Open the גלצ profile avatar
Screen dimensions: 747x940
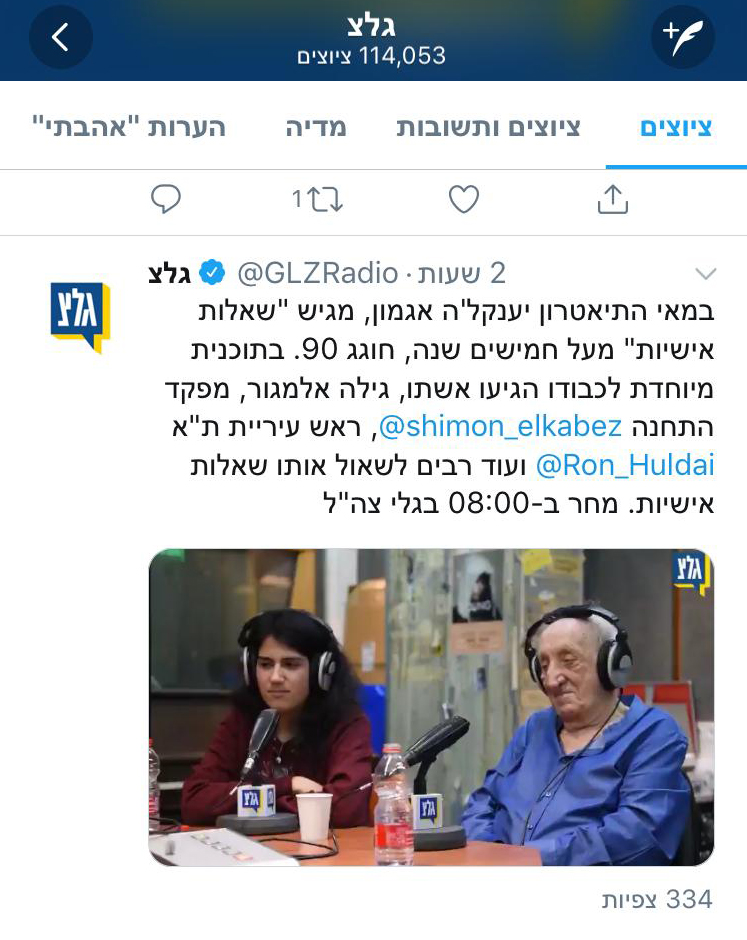coord(80,317)
